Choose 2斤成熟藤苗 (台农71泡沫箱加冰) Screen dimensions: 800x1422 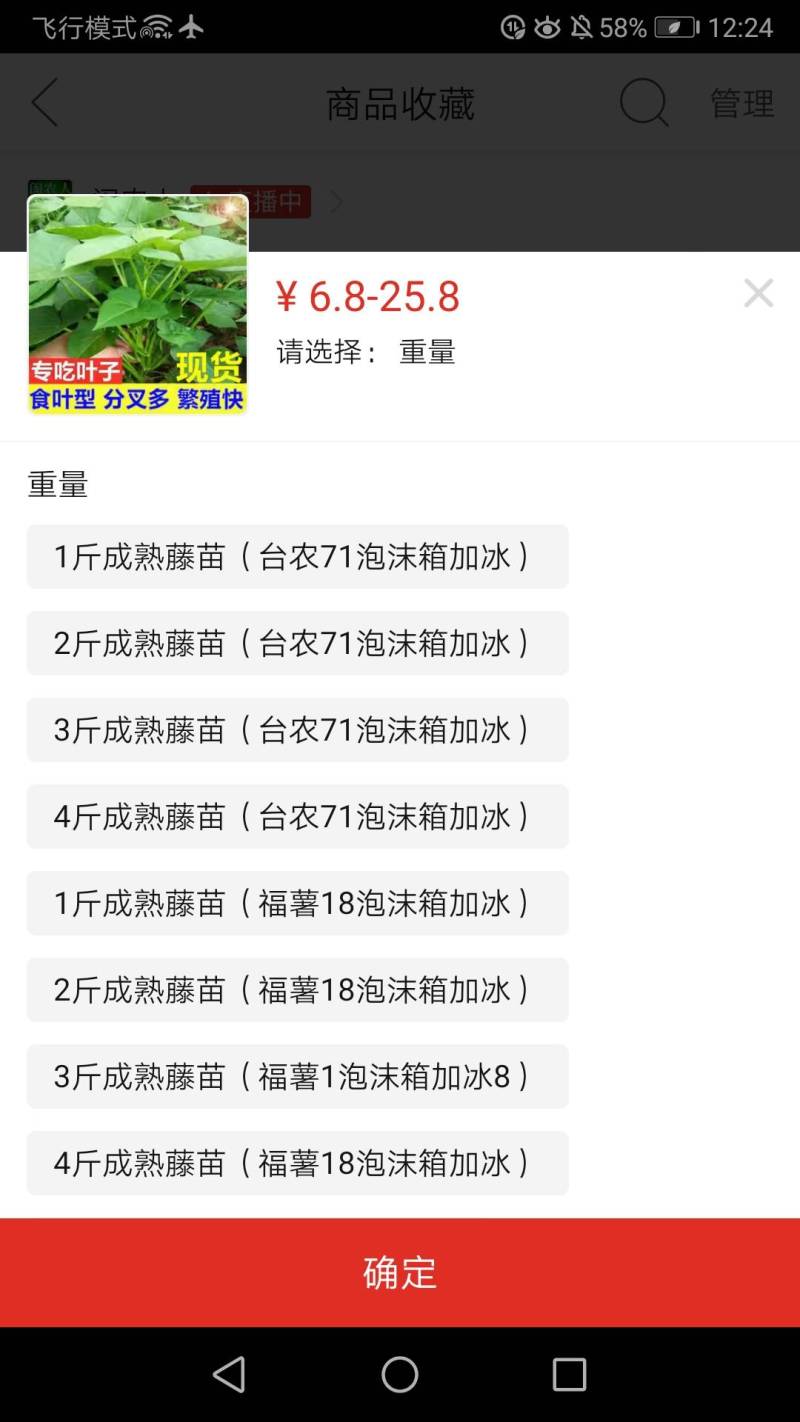297,643
